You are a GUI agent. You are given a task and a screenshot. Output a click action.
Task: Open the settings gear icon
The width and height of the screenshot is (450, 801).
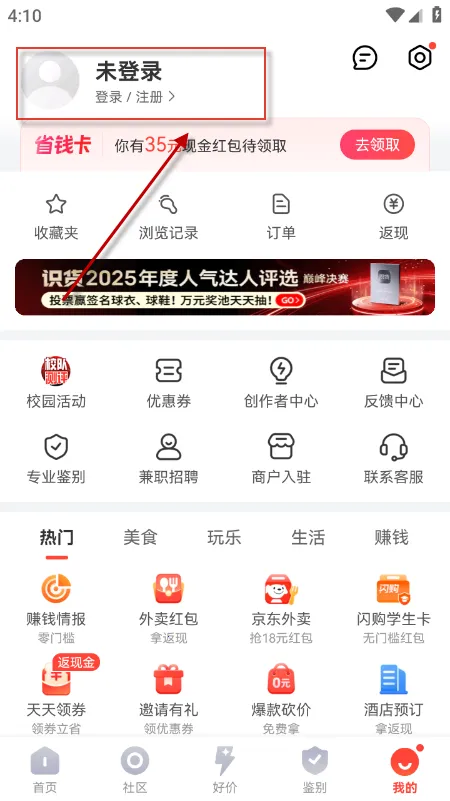[420, 57]
